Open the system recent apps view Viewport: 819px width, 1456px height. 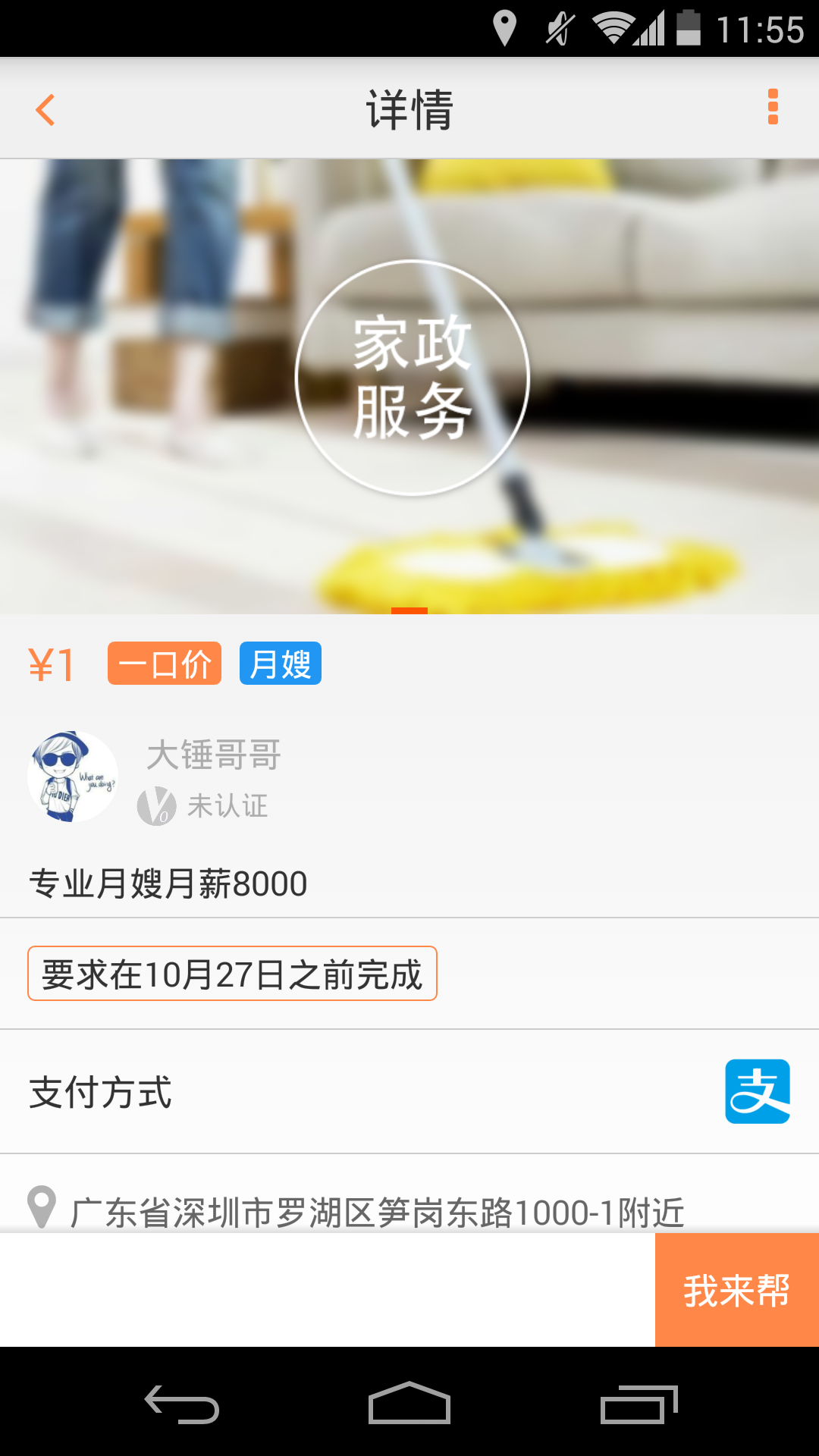[x=638, y=1404]
